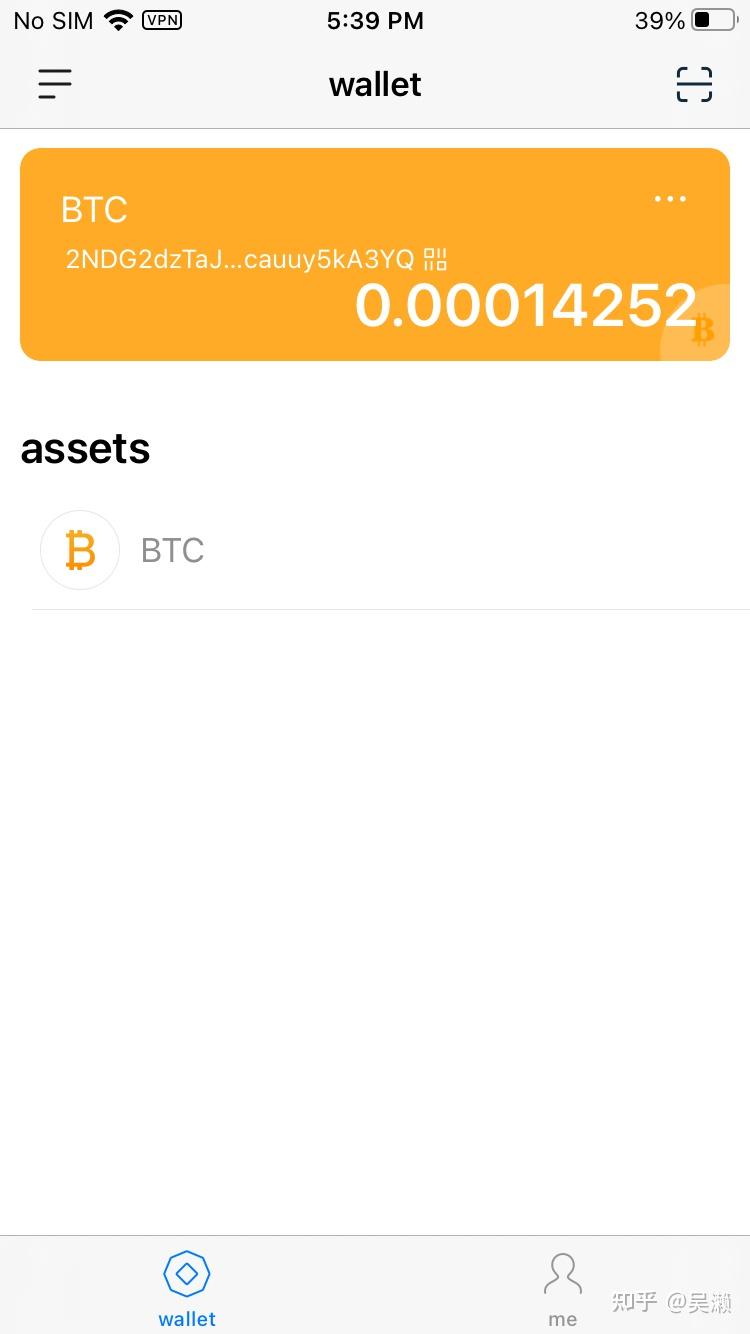This screenshot has width=750, height=1334.
Task: Tap the Wi-Fi icon in status bar
Action: click(x=118, y=19)
